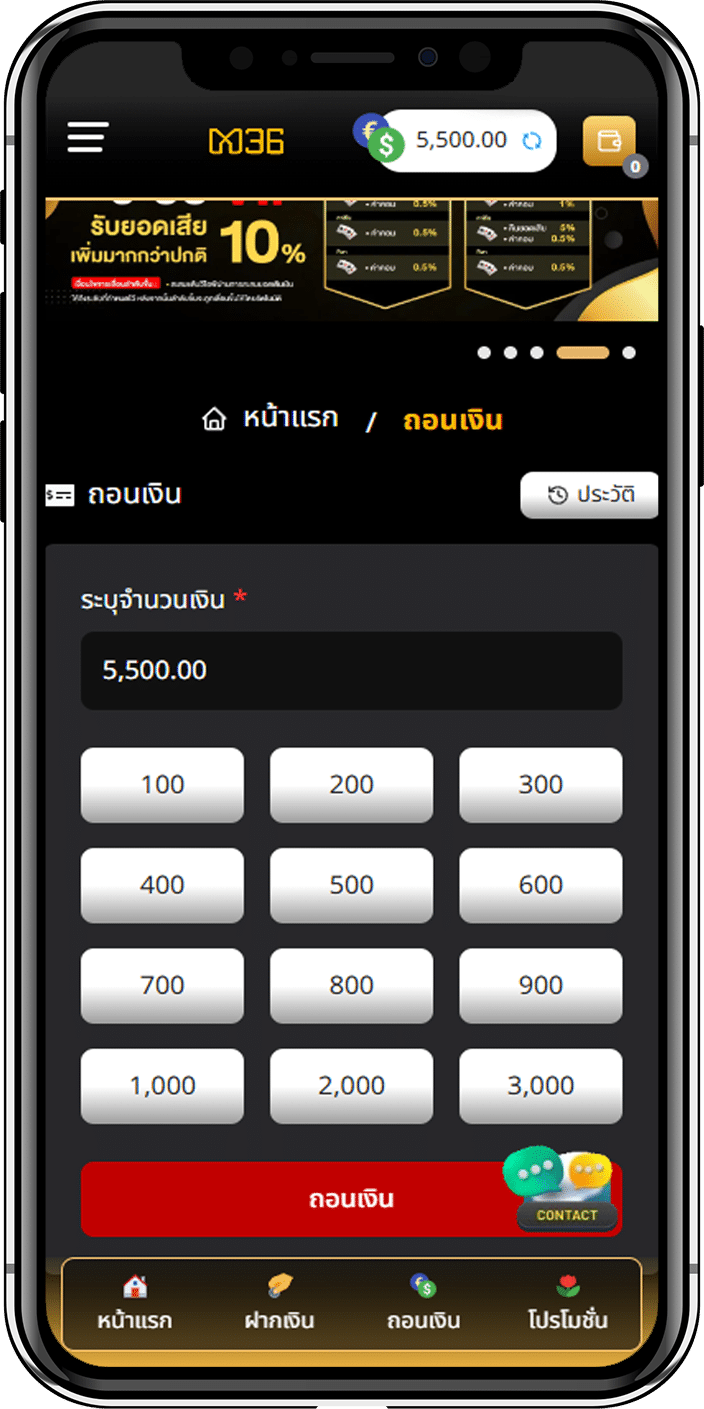Pick the 300 amount preset
This screenshot has width=704, height=1409.
click(540, 785)
